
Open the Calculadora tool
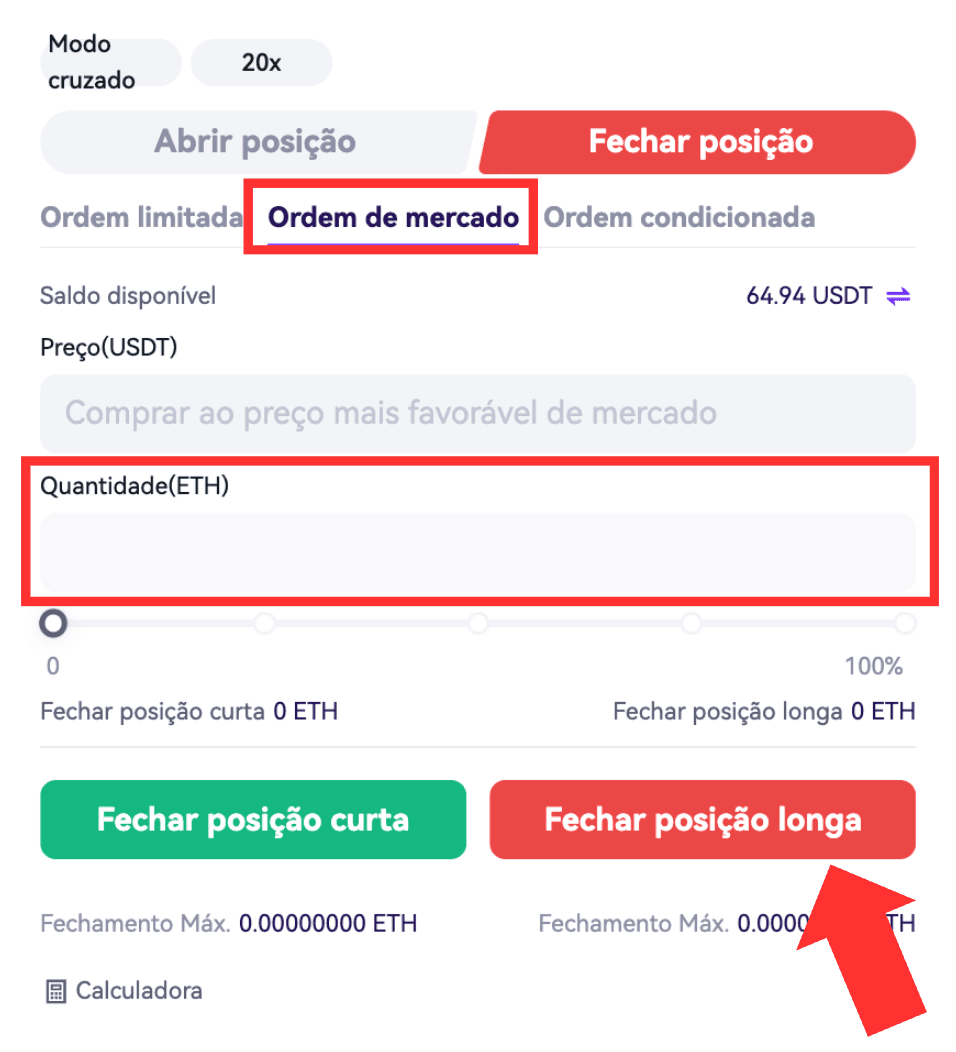[x=125, y=991]
